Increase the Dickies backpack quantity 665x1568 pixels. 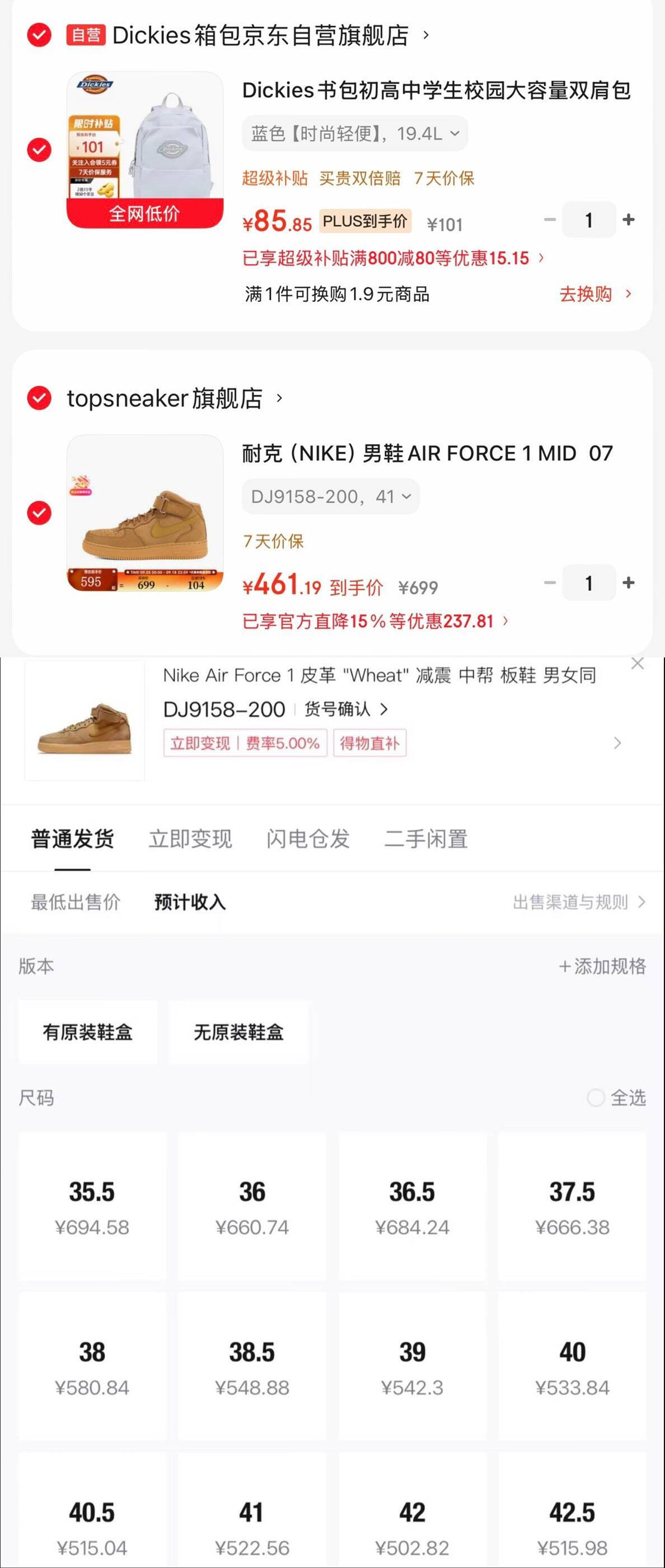tap(629, 220)
